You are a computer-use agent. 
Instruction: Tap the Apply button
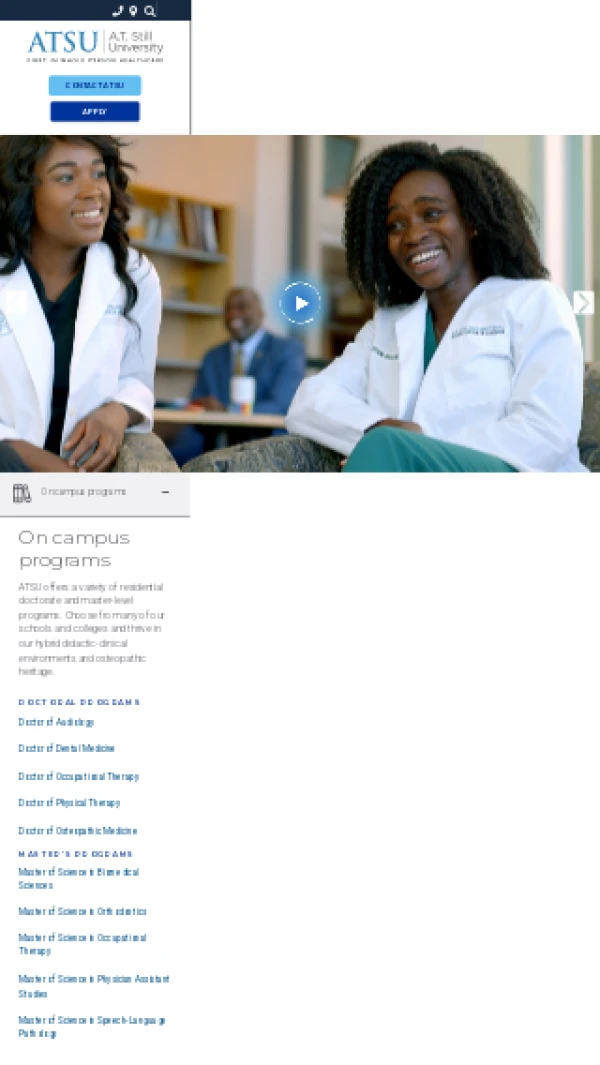click(95, 111)
